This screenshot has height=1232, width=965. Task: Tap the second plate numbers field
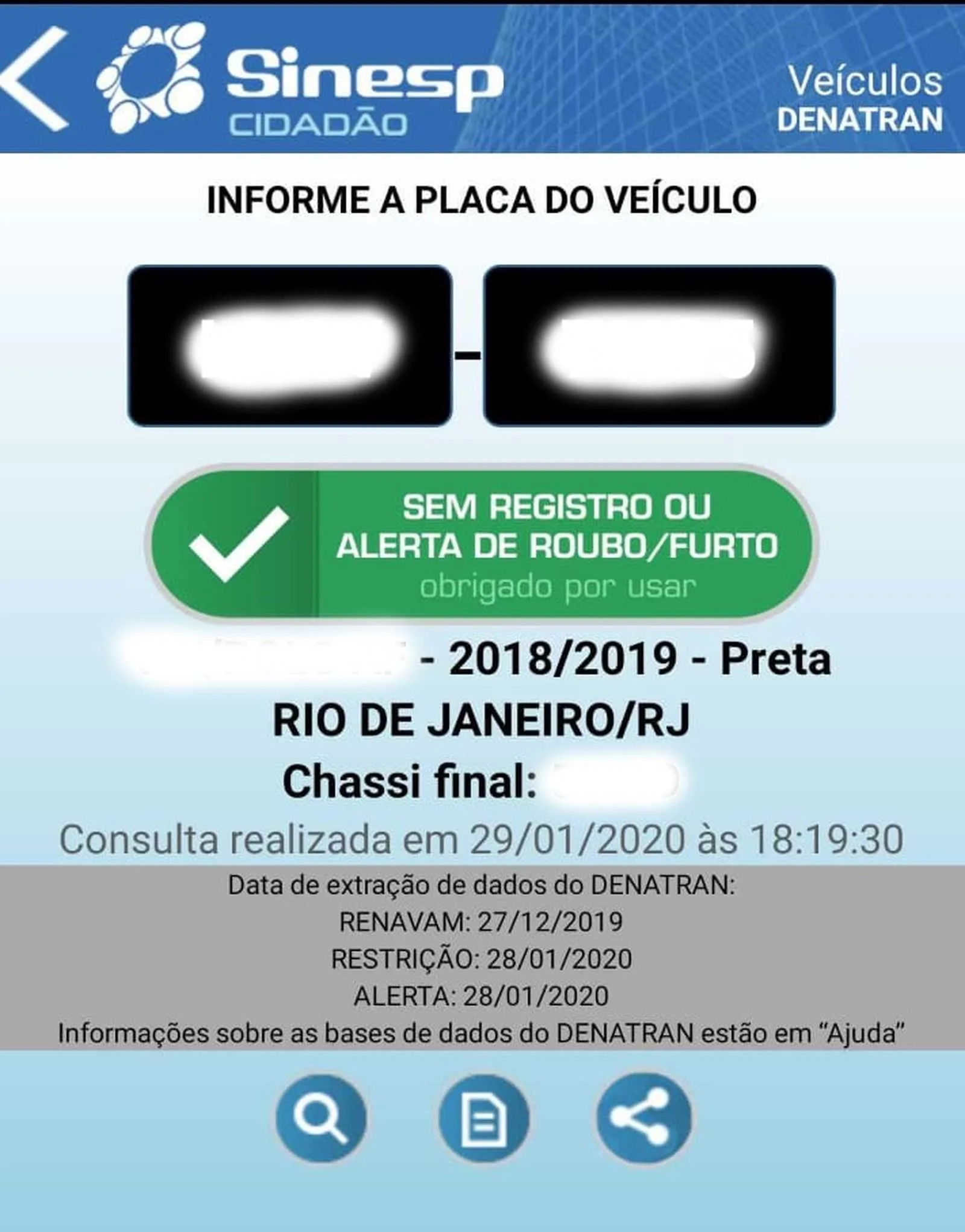[659, 346]
